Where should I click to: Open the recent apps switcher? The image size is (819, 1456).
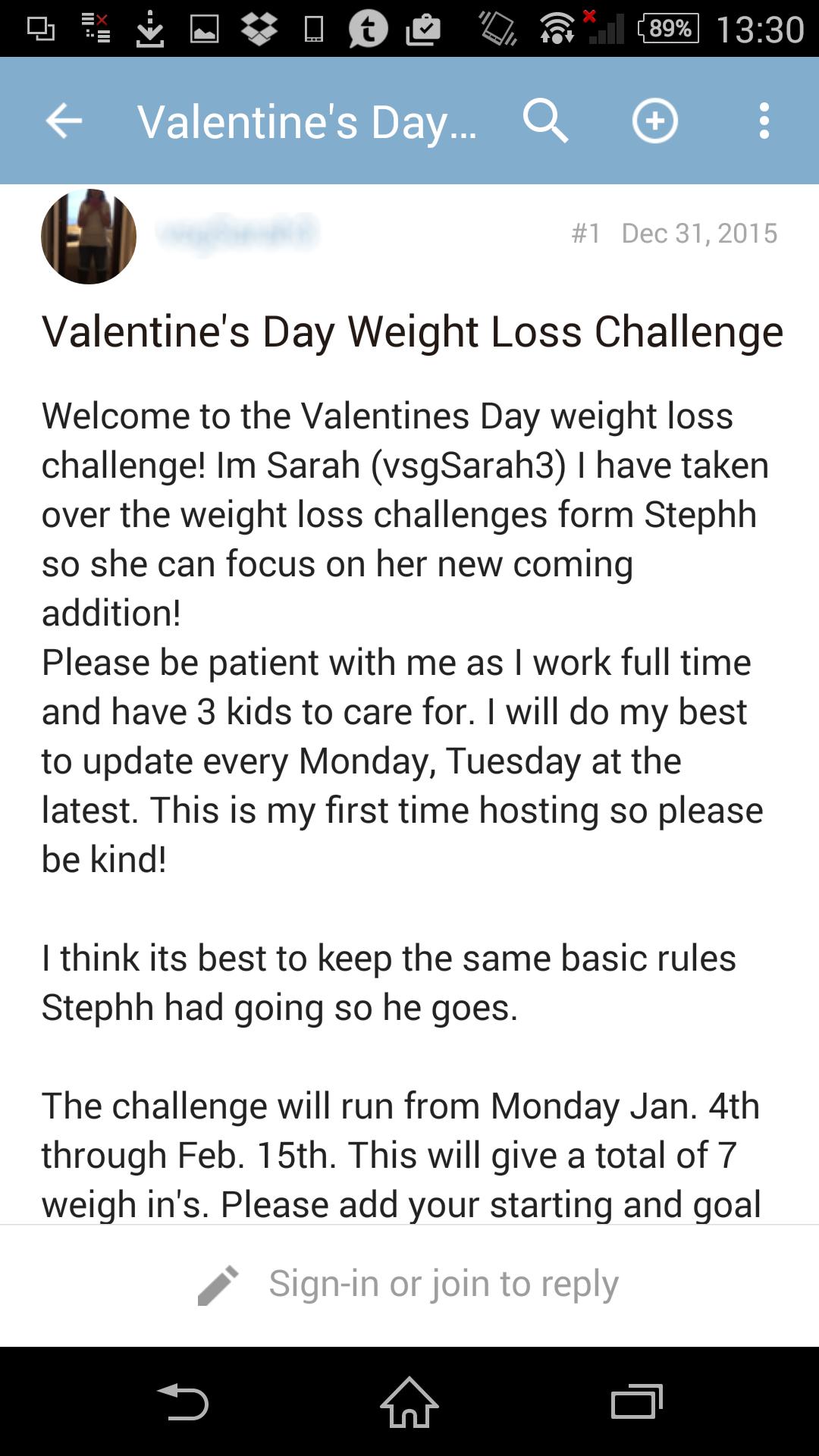tap(635, 1401)
